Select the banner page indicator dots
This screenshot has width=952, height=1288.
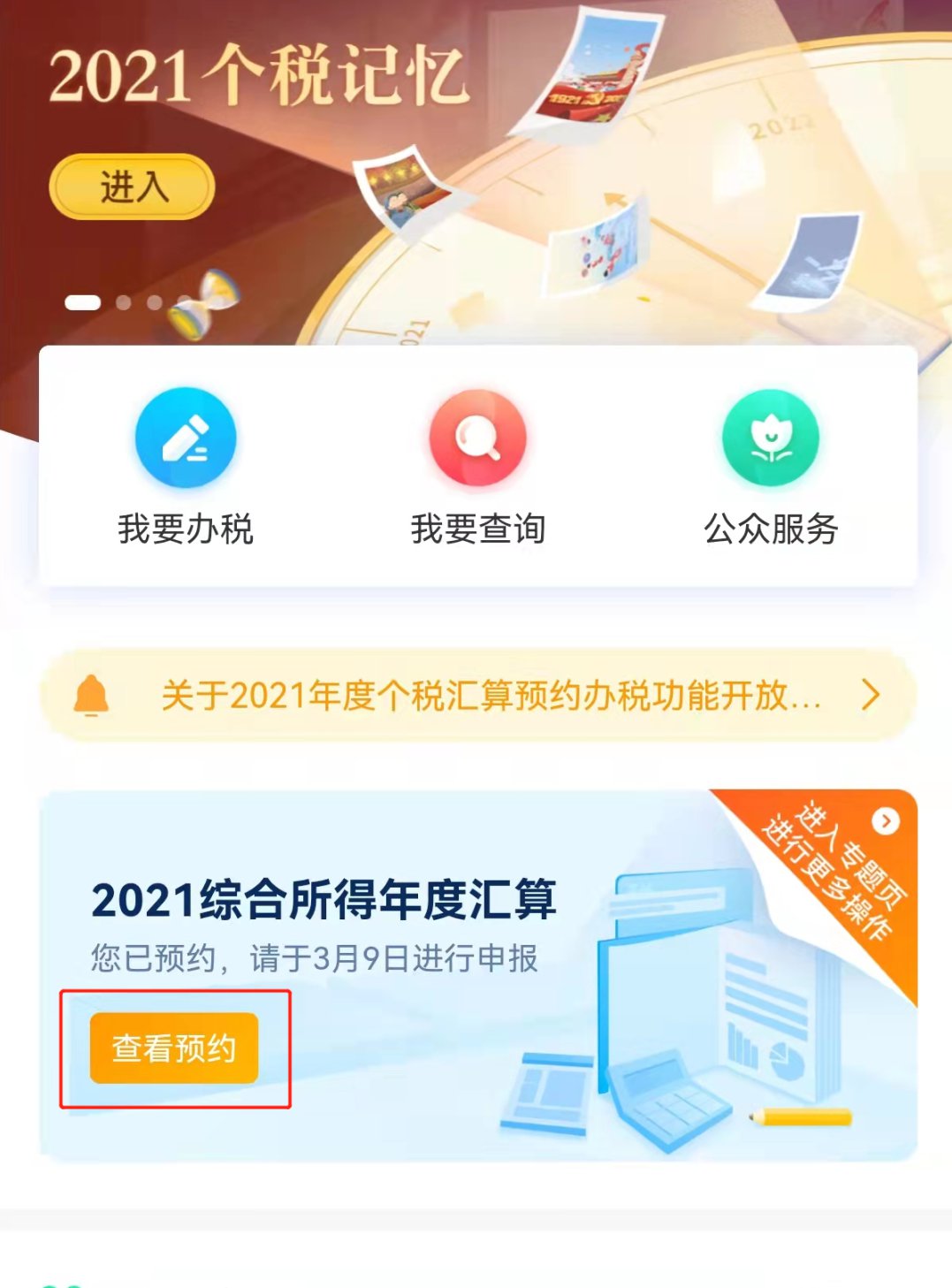[x=124, y=303]
